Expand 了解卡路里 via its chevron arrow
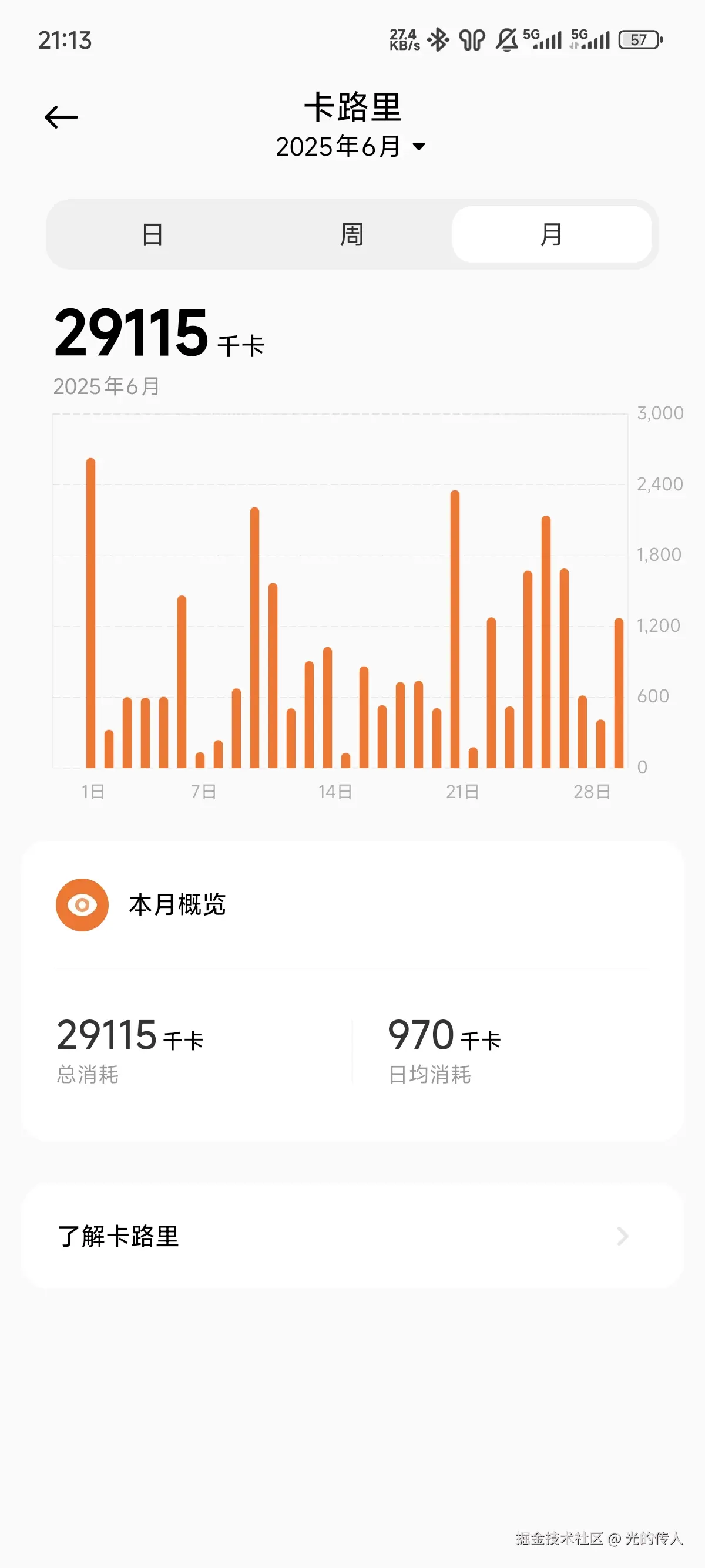Screen dimensions: 705x1568 click(622, 1236)
